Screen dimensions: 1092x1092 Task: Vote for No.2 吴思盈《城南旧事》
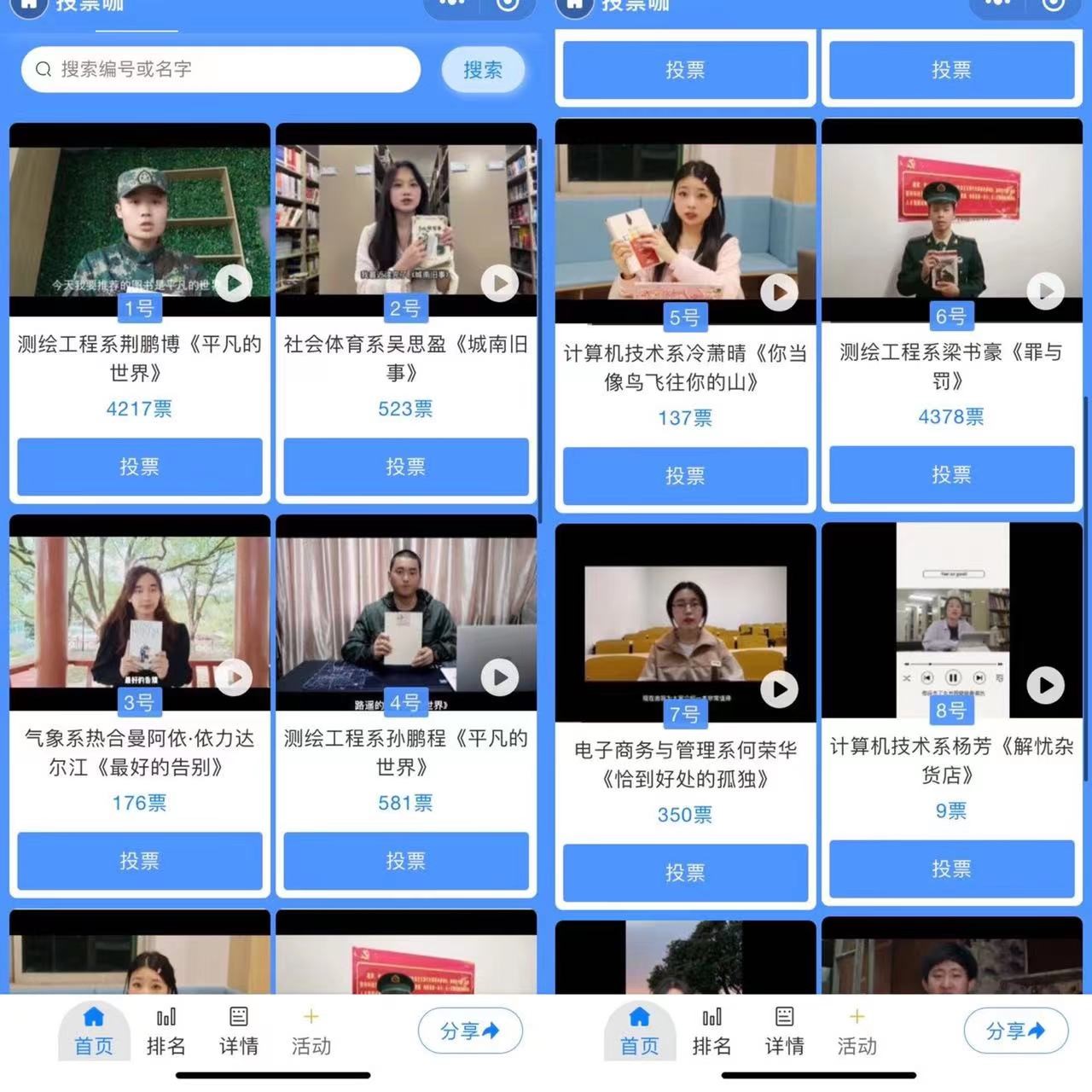coord(405,467)
